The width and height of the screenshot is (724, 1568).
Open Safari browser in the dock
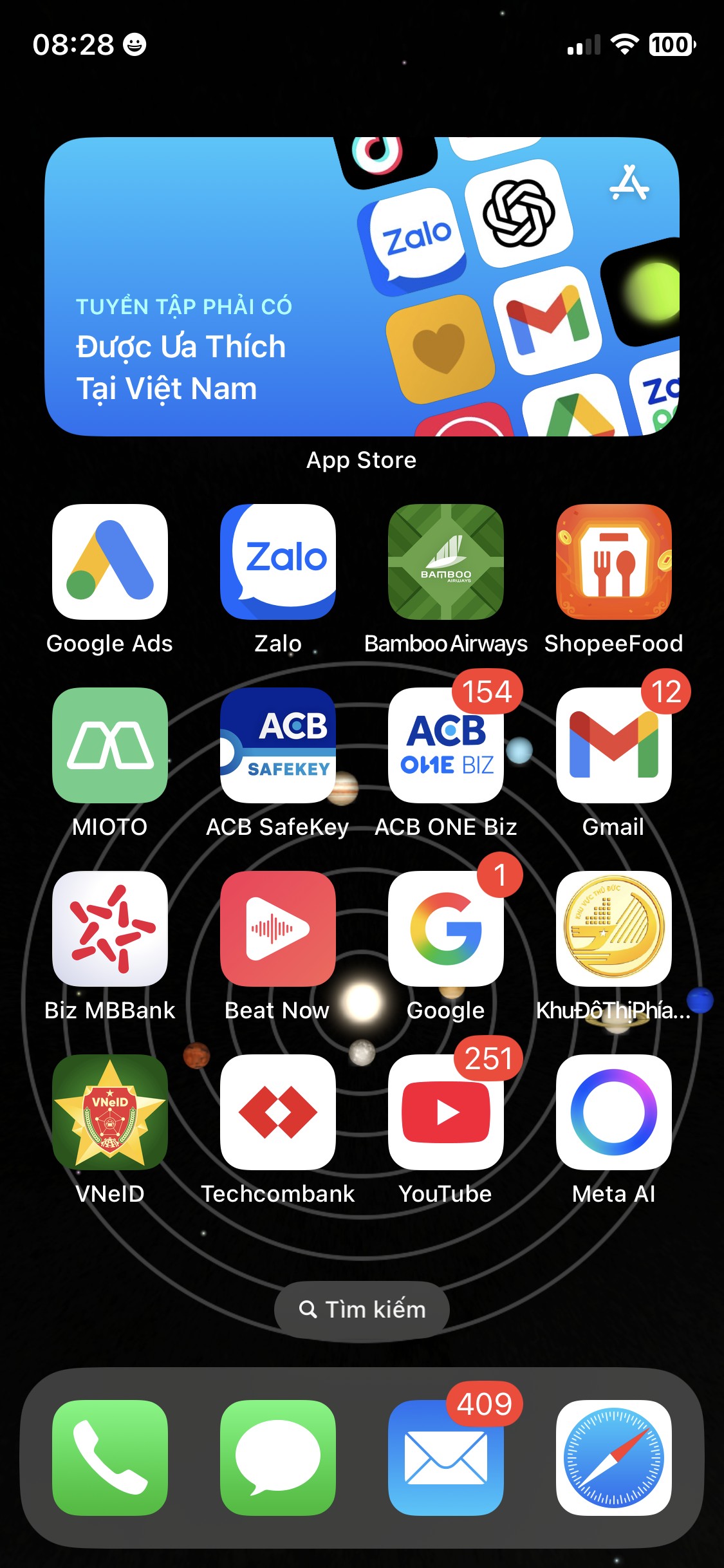pos(614,1458)
